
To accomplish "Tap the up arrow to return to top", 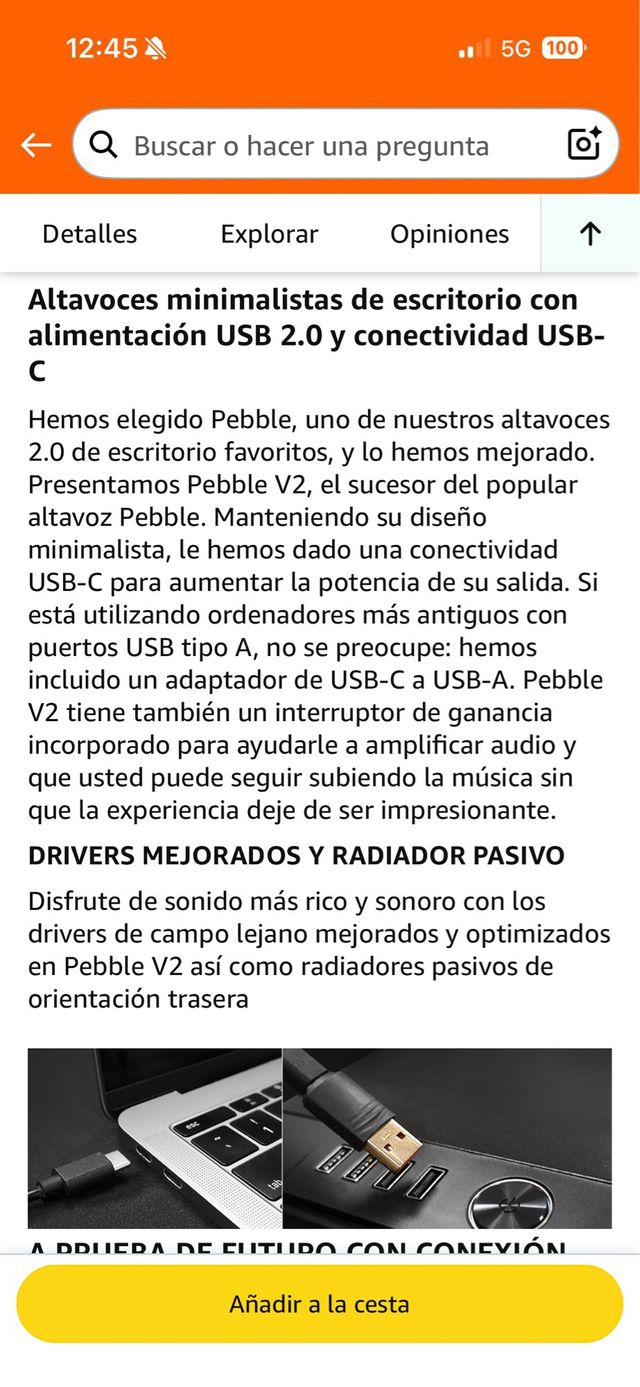I will pos(590,234).
